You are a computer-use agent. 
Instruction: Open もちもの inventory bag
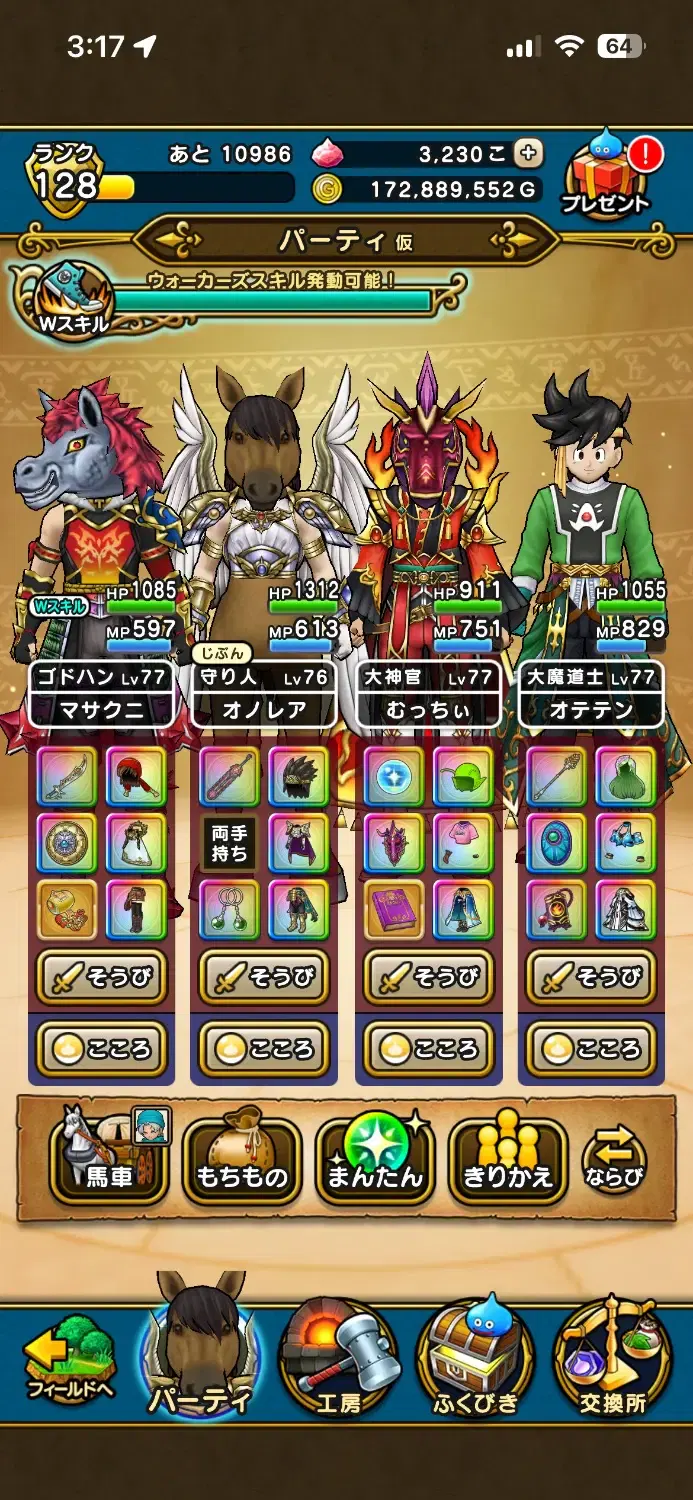(241, 1161)
